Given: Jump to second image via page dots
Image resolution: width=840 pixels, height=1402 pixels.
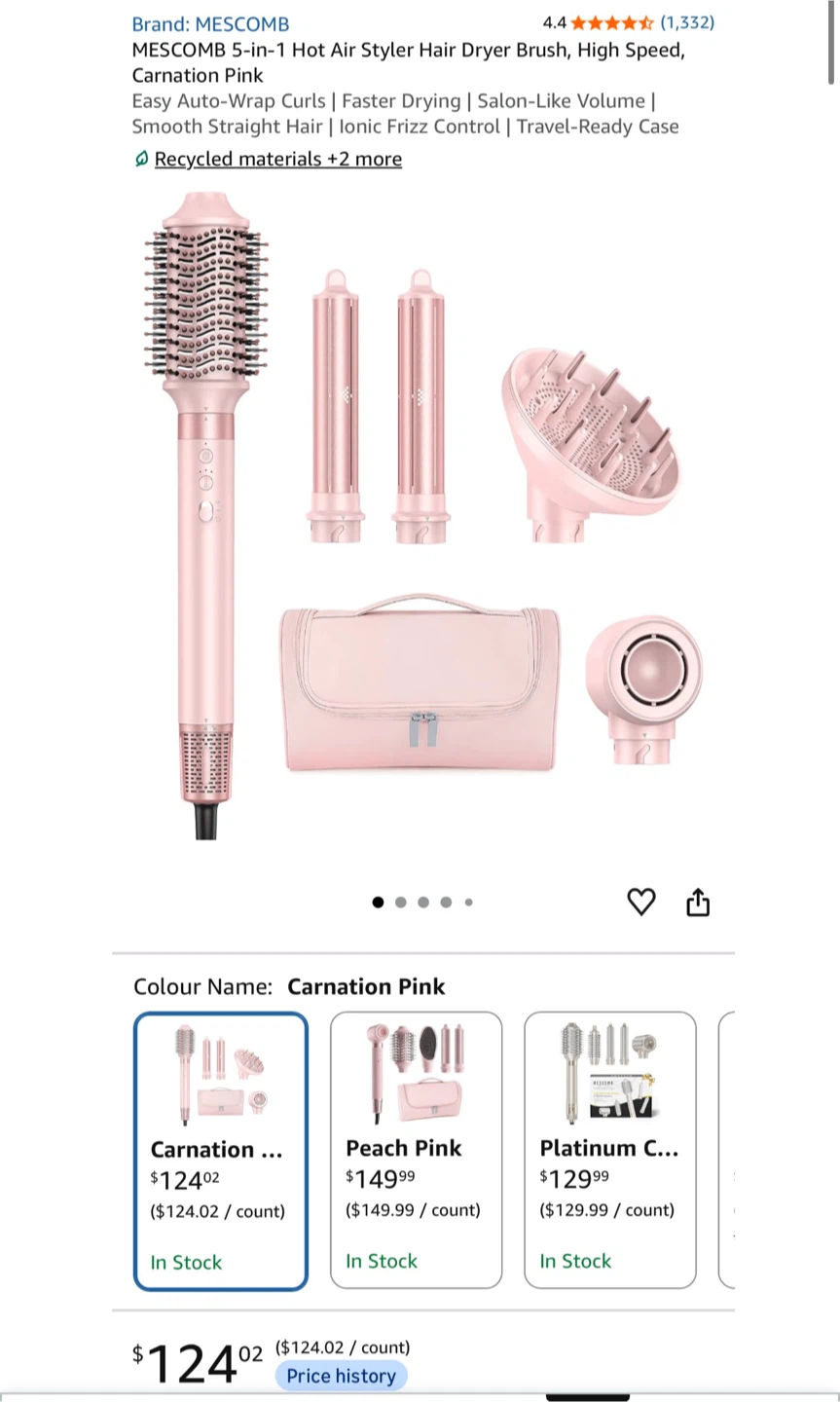Looking at the screenshot, I should coord(400,903).
